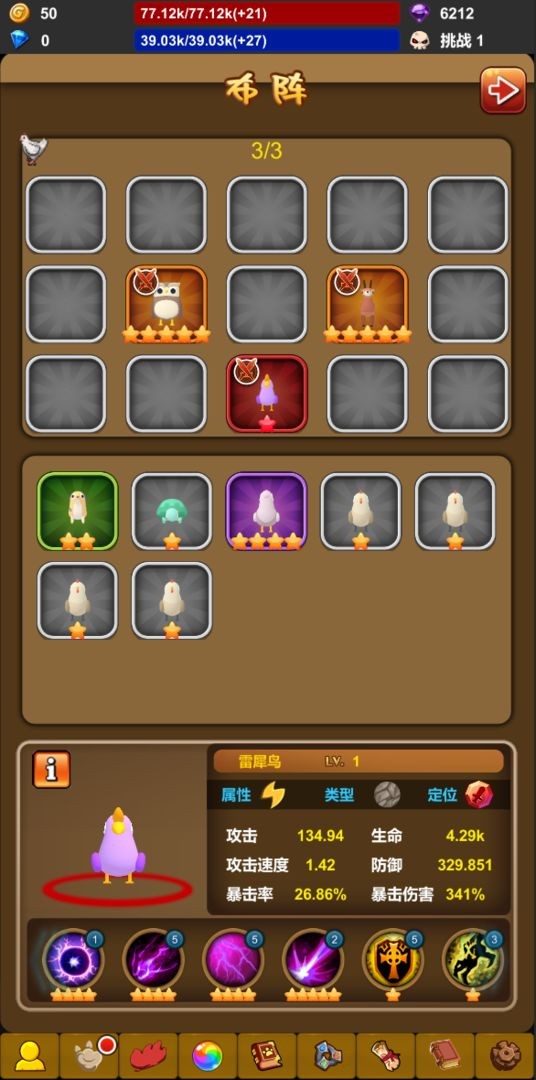Select the owl in the formation grid
Screen dimensions: 536x1080
(x=166, y=304)
